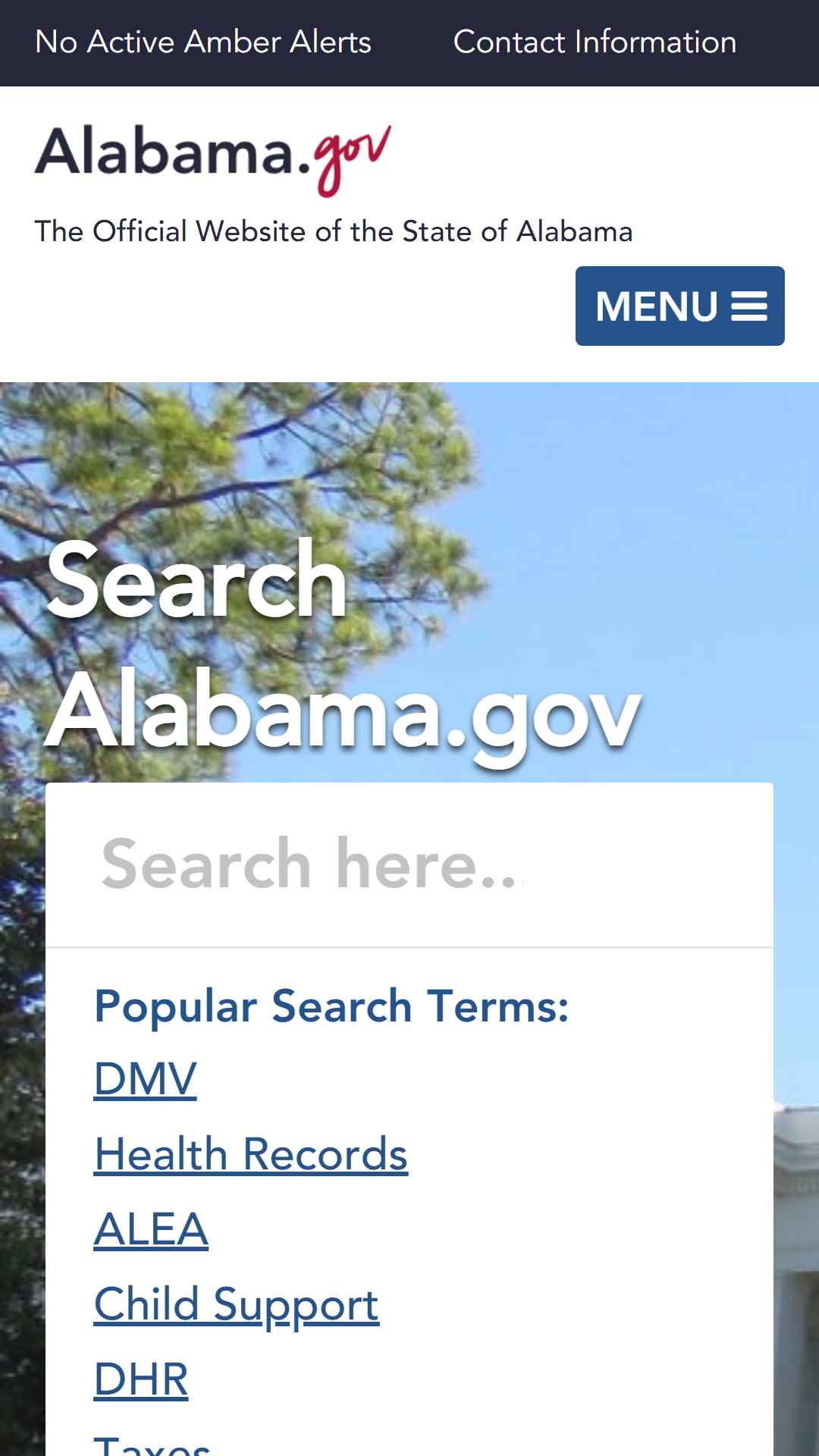Open the MENU hamburger button
The height and width of the screenshot is (1456, 819).
[679, 306]
